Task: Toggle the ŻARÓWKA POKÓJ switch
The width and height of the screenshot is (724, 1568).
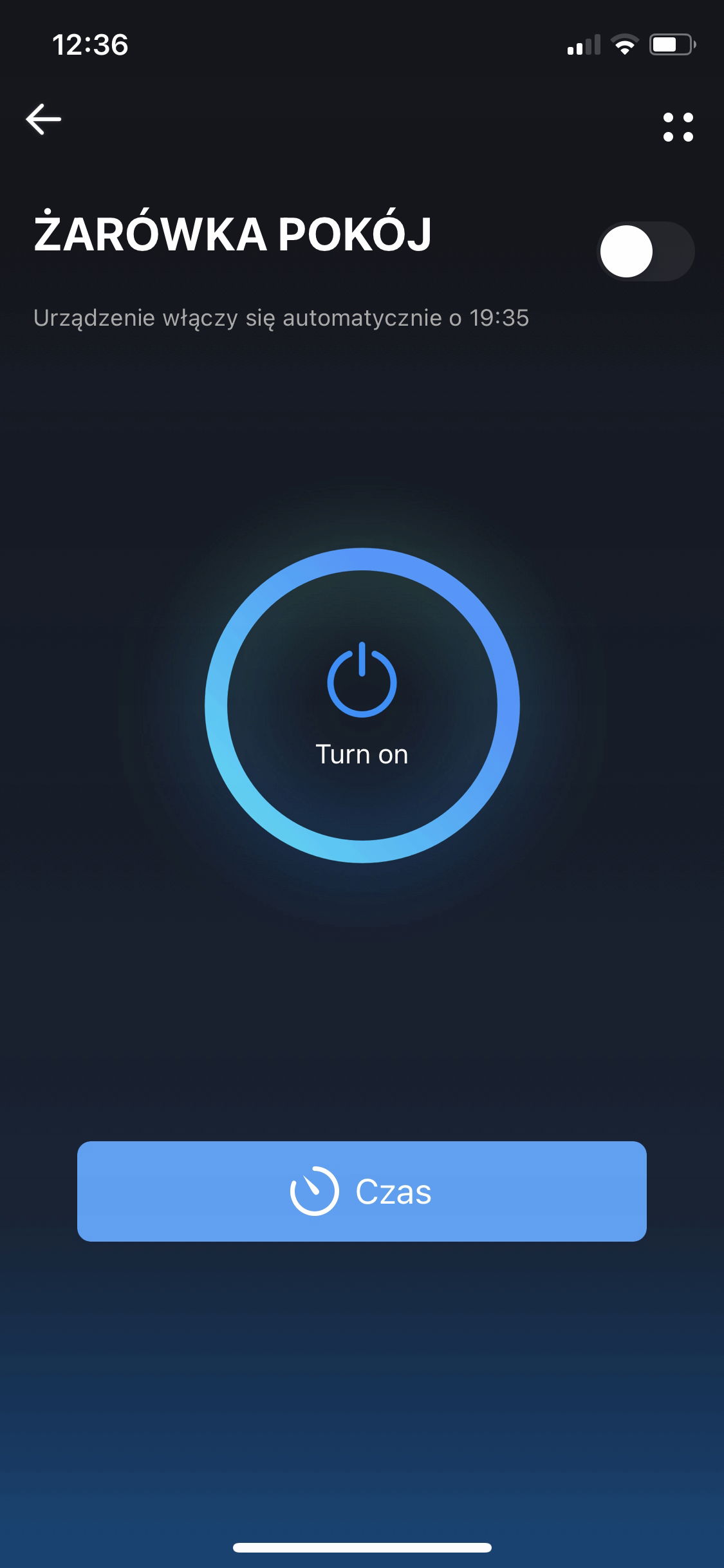Action: [x=645, y=251]
